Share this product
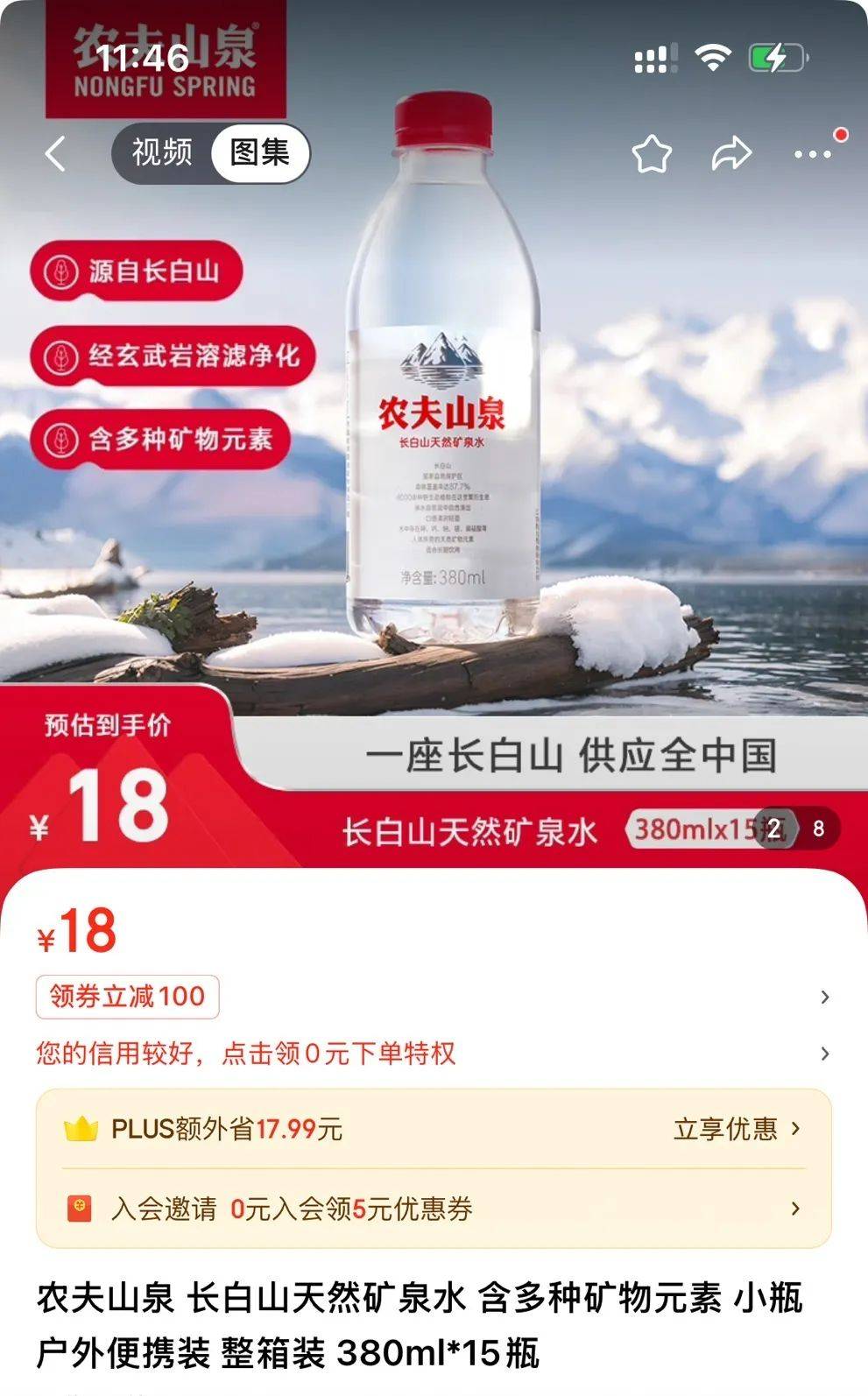Viewport: 868px width, 1396px height. click(x=730, y=155)
